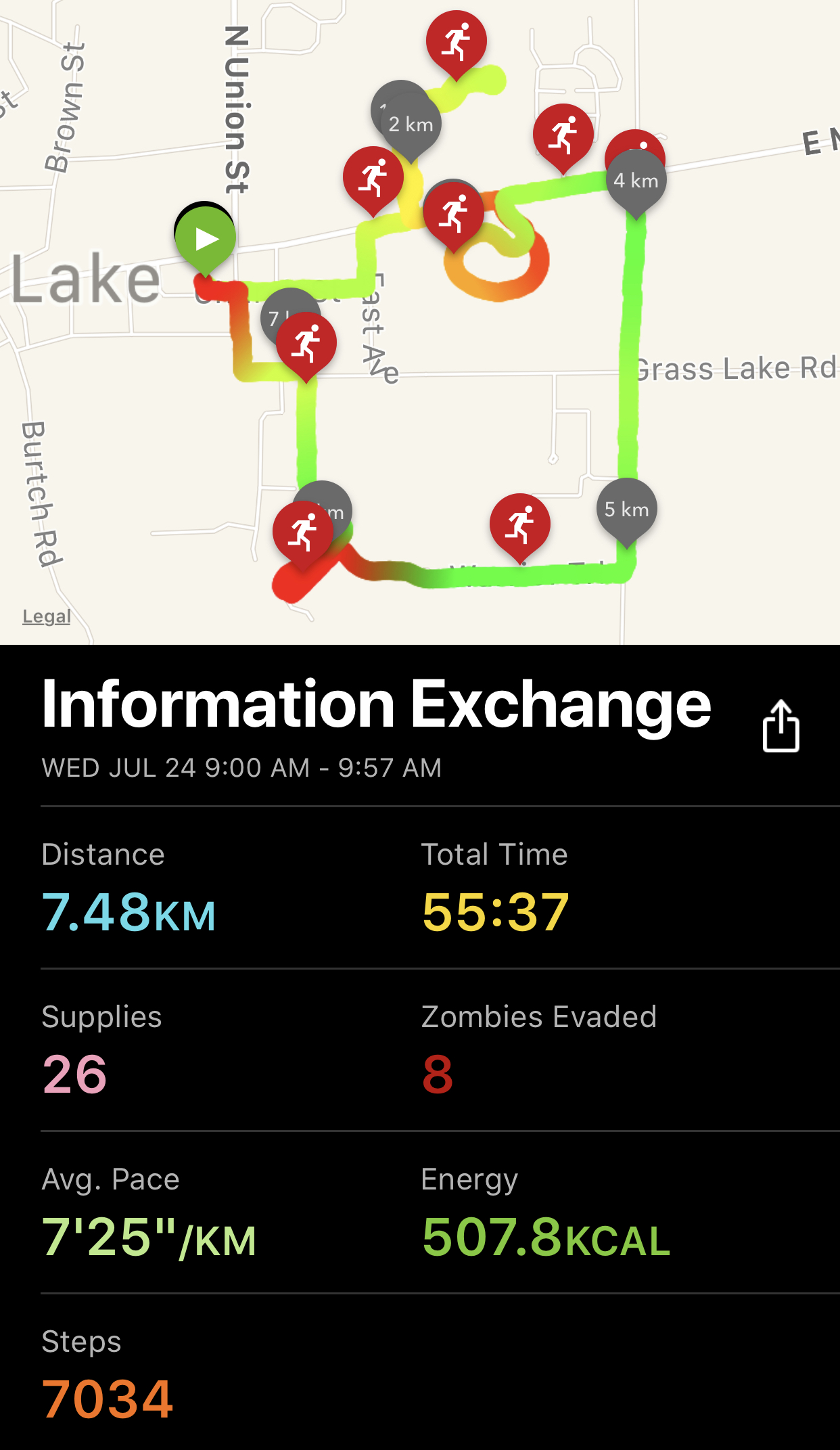Tap the green start marker on the map
Viewport: 840px width, 1450px height.
coord(206,239)
